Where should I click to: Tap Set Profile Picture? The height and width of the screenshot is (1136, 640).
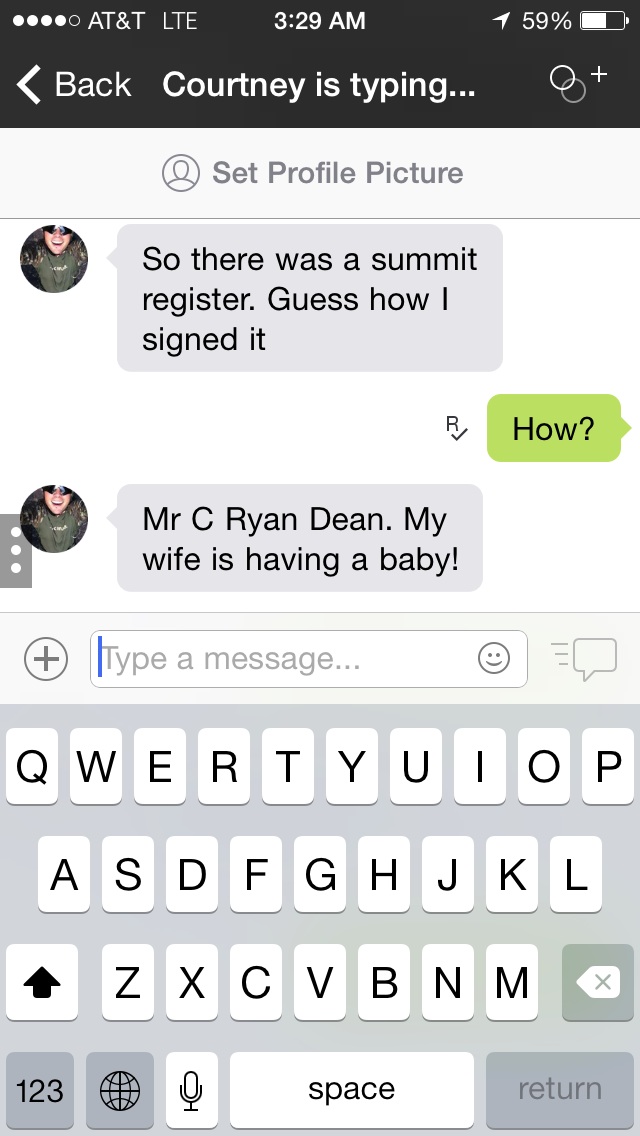point(314,173)
